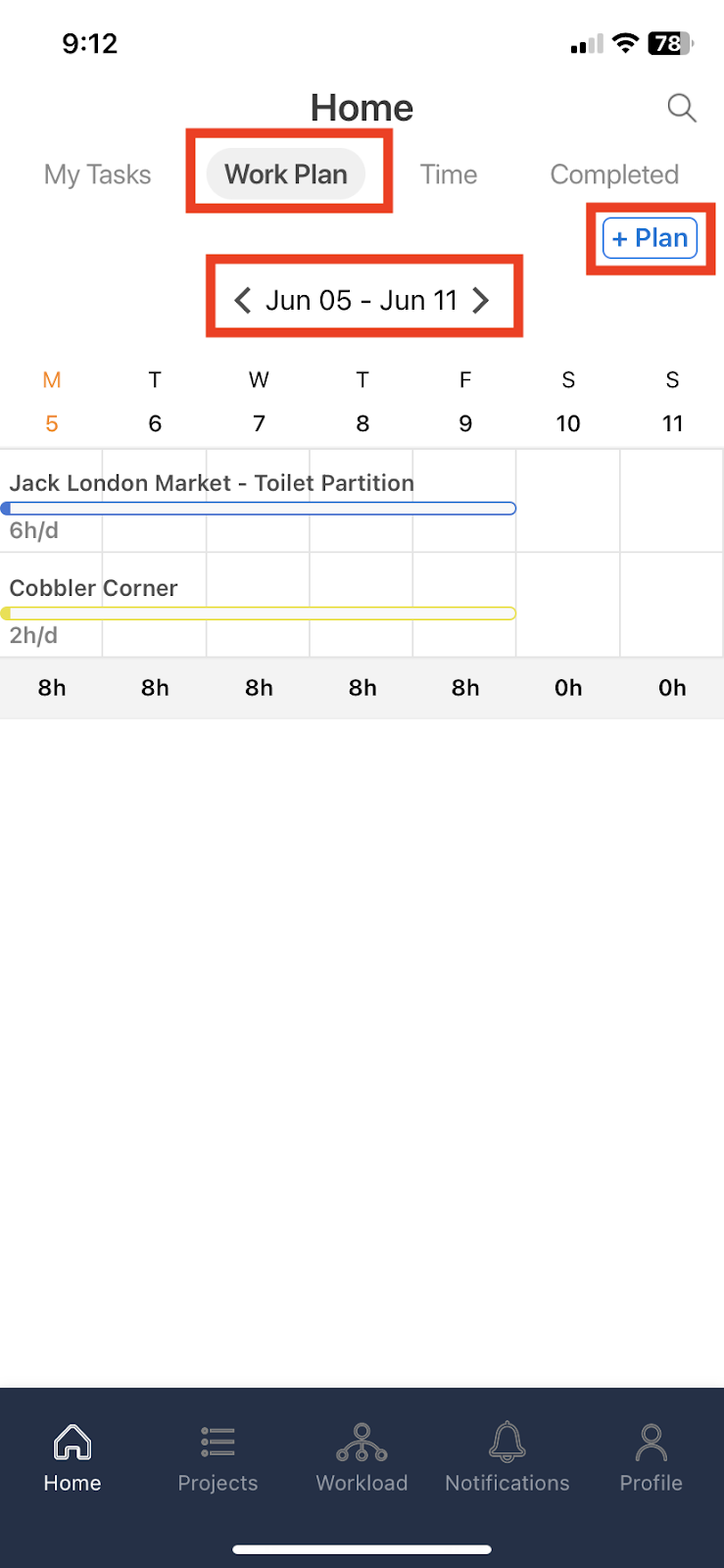Open the Jack London Market plan bar
The height and width of the screenshot is (1568, 724).
[x=259, y=509]
